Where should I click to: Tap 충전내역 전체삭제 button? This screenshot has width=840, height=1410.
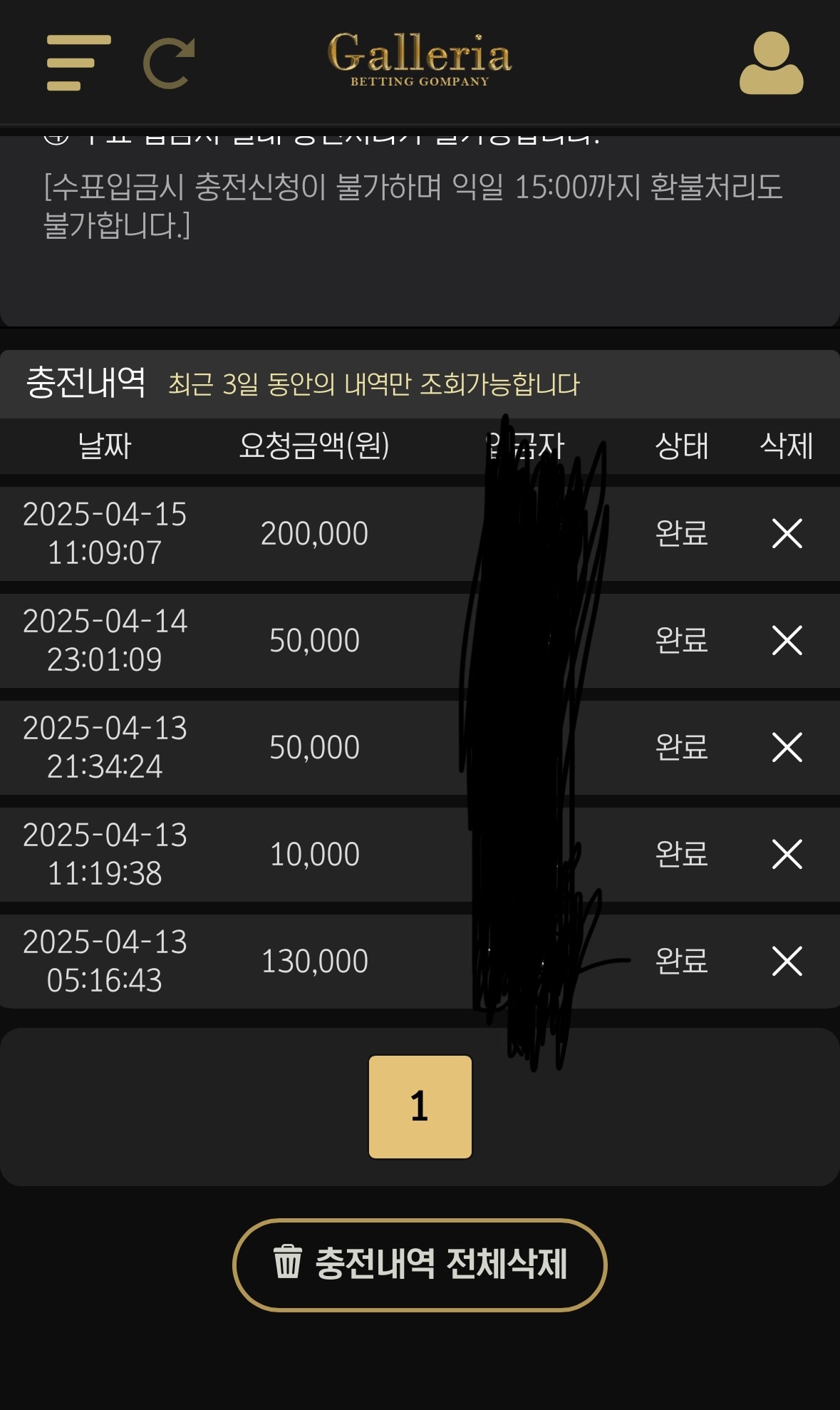click(420, 1265)
